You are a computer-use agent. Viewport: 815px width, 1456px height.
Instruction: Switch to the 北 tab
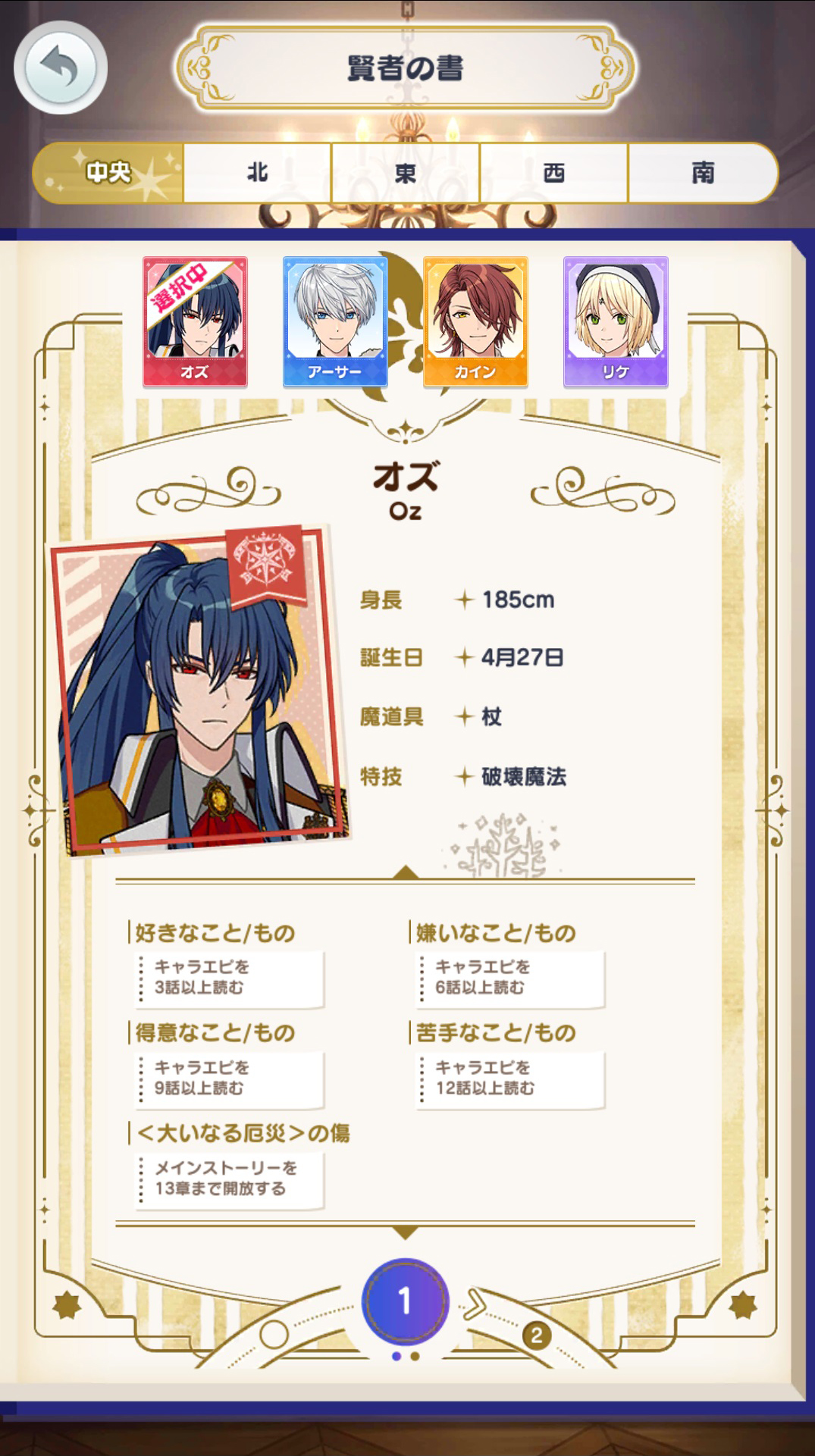click(257, 173)
